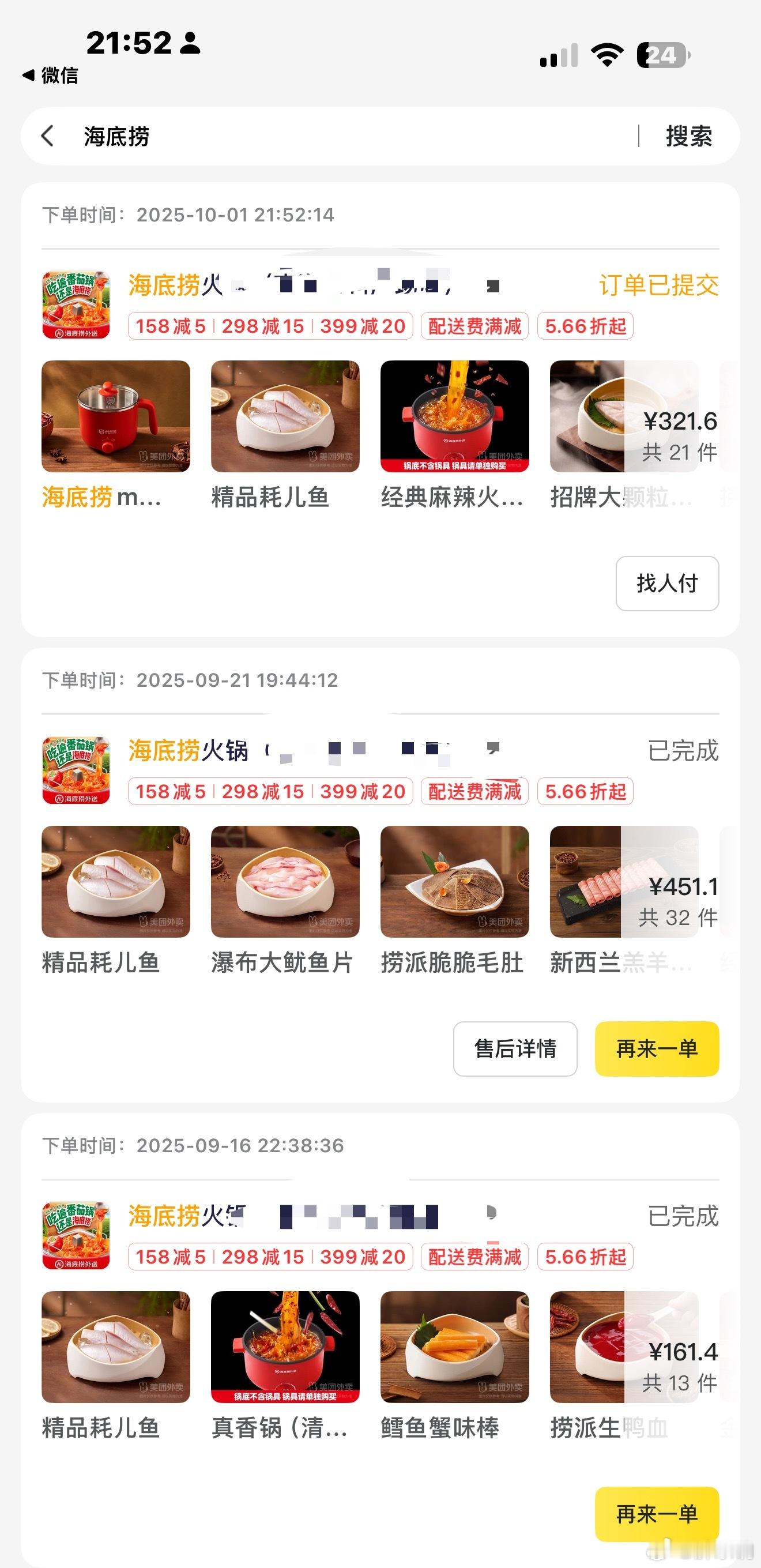The height and width of the screenshot is (1568, 761).
Task: Tap 找人付 on the October 1 order
Action: pos(666,583)
